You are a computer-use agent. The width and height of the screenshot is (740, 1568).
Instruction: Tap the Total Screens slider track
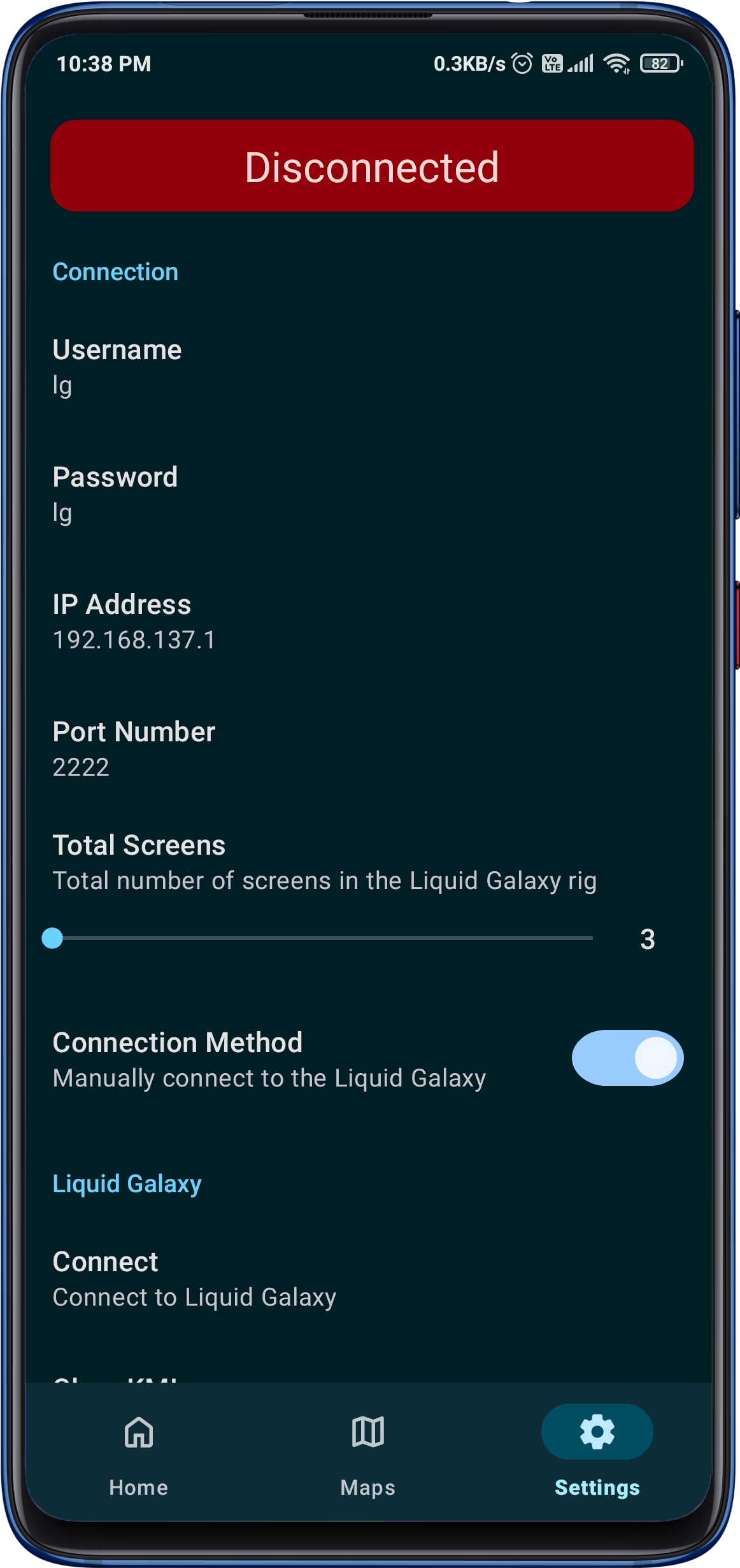point(322,938)
